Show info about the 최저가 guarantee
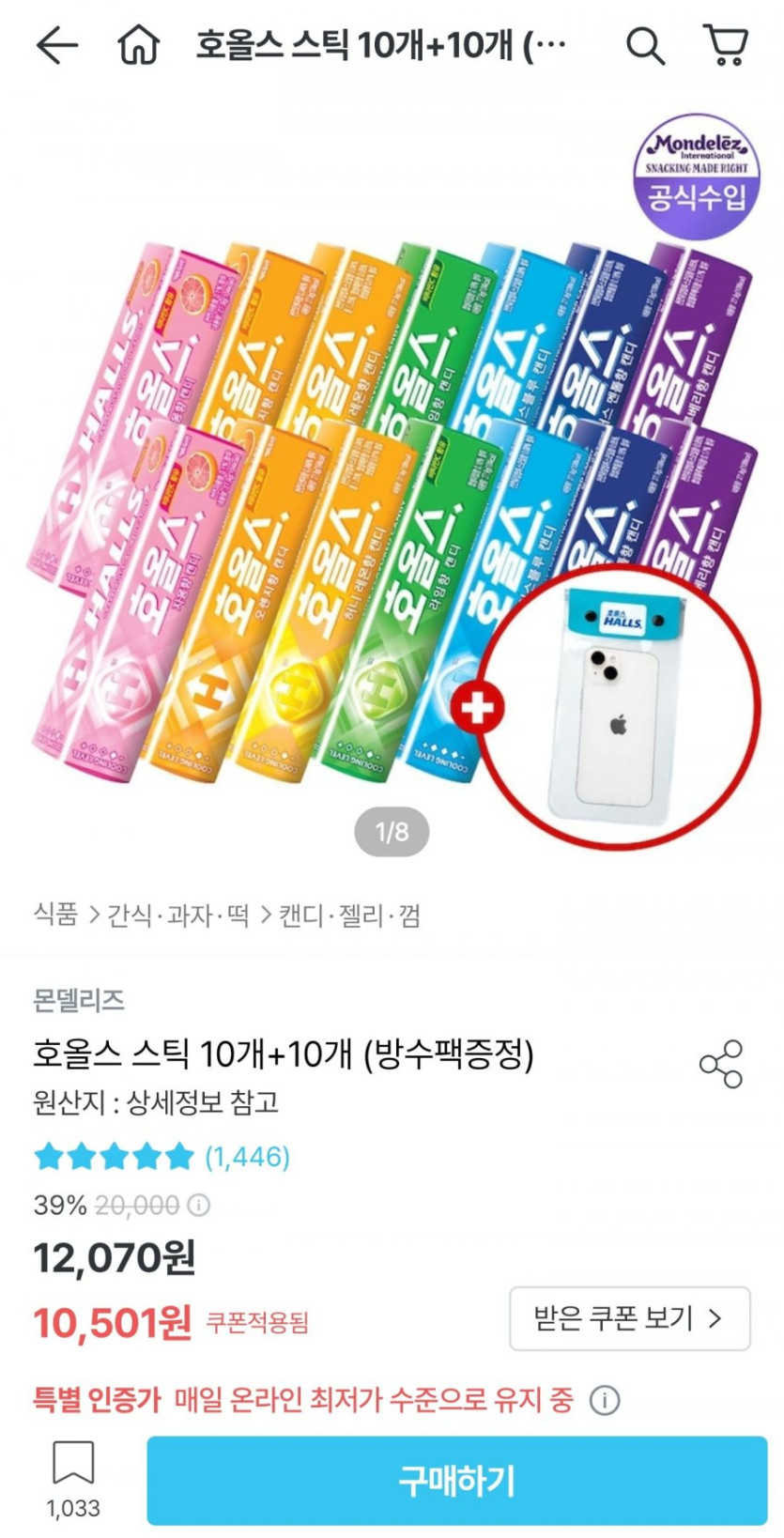Image resolution: width=784 pixels, height=1538 pixels. (x=605, y=1401)
